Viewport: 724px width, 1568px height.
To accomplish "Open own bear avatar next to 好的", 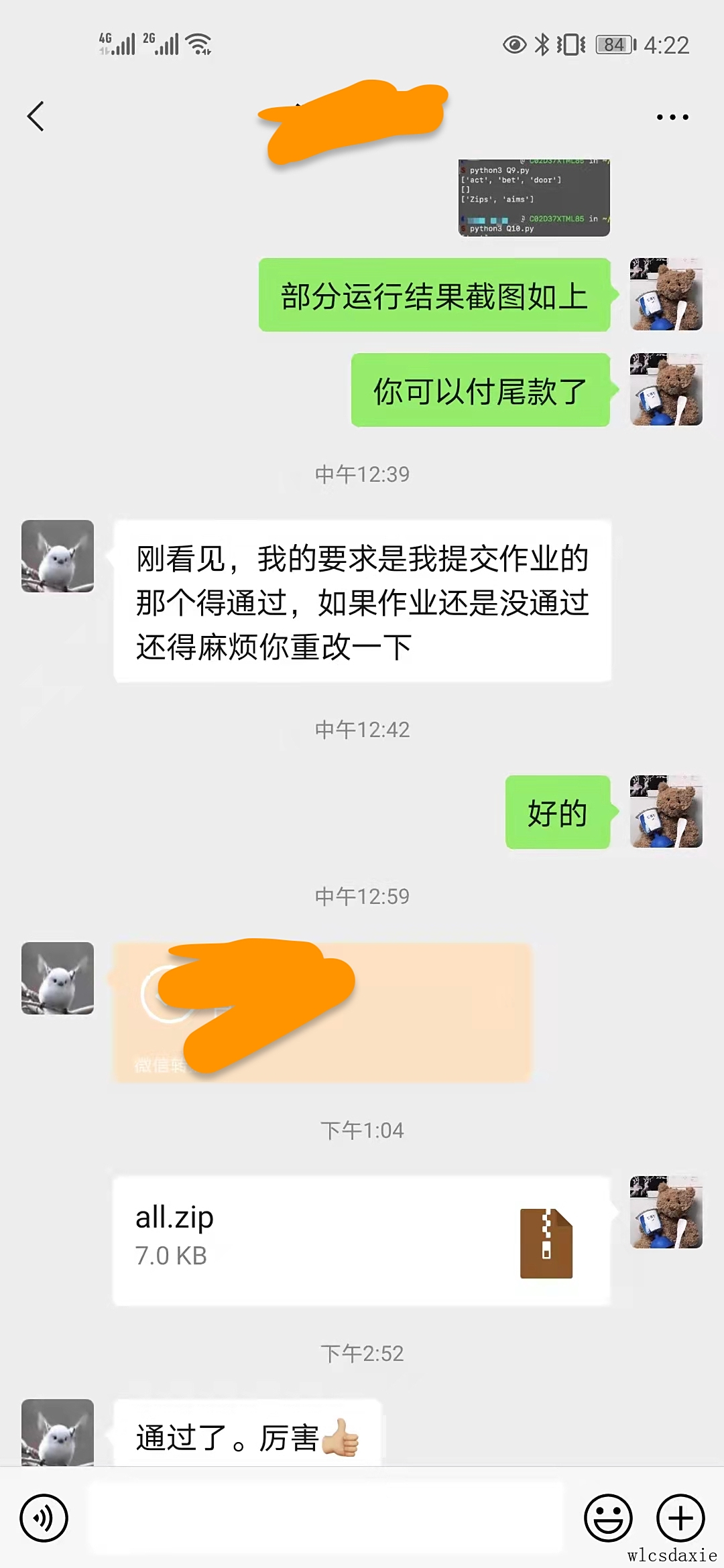I will [x=666, y=811].
